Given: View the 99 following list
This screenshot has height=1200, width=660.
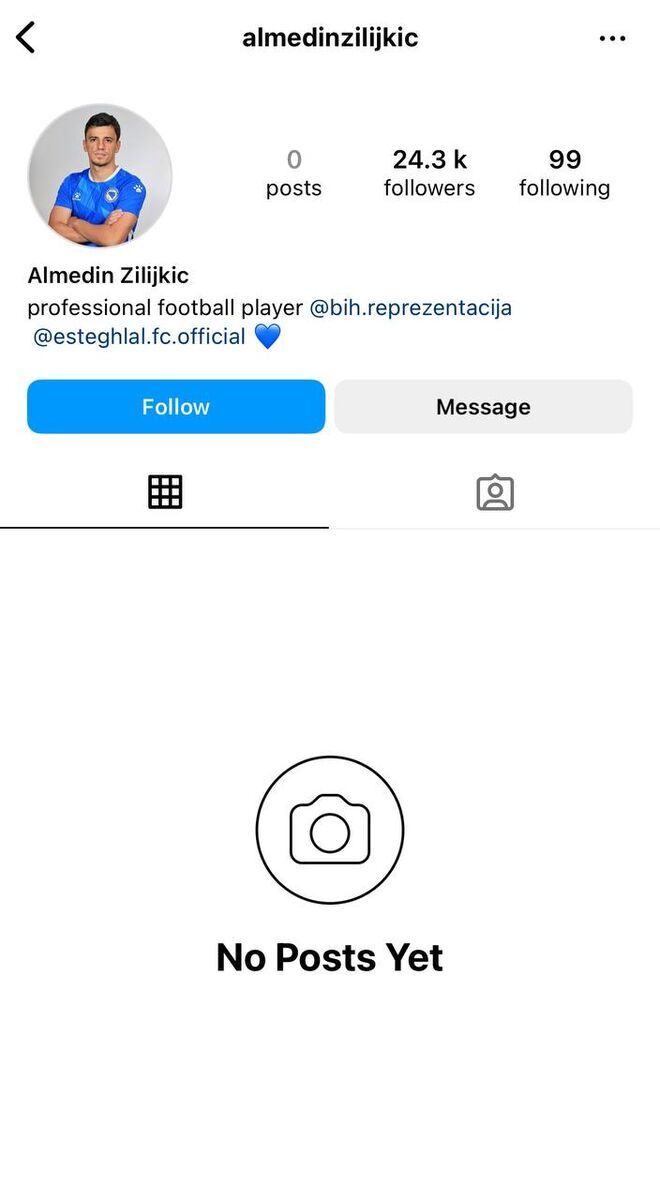Looking at the screenshot, I should click(x=564, y=173).
